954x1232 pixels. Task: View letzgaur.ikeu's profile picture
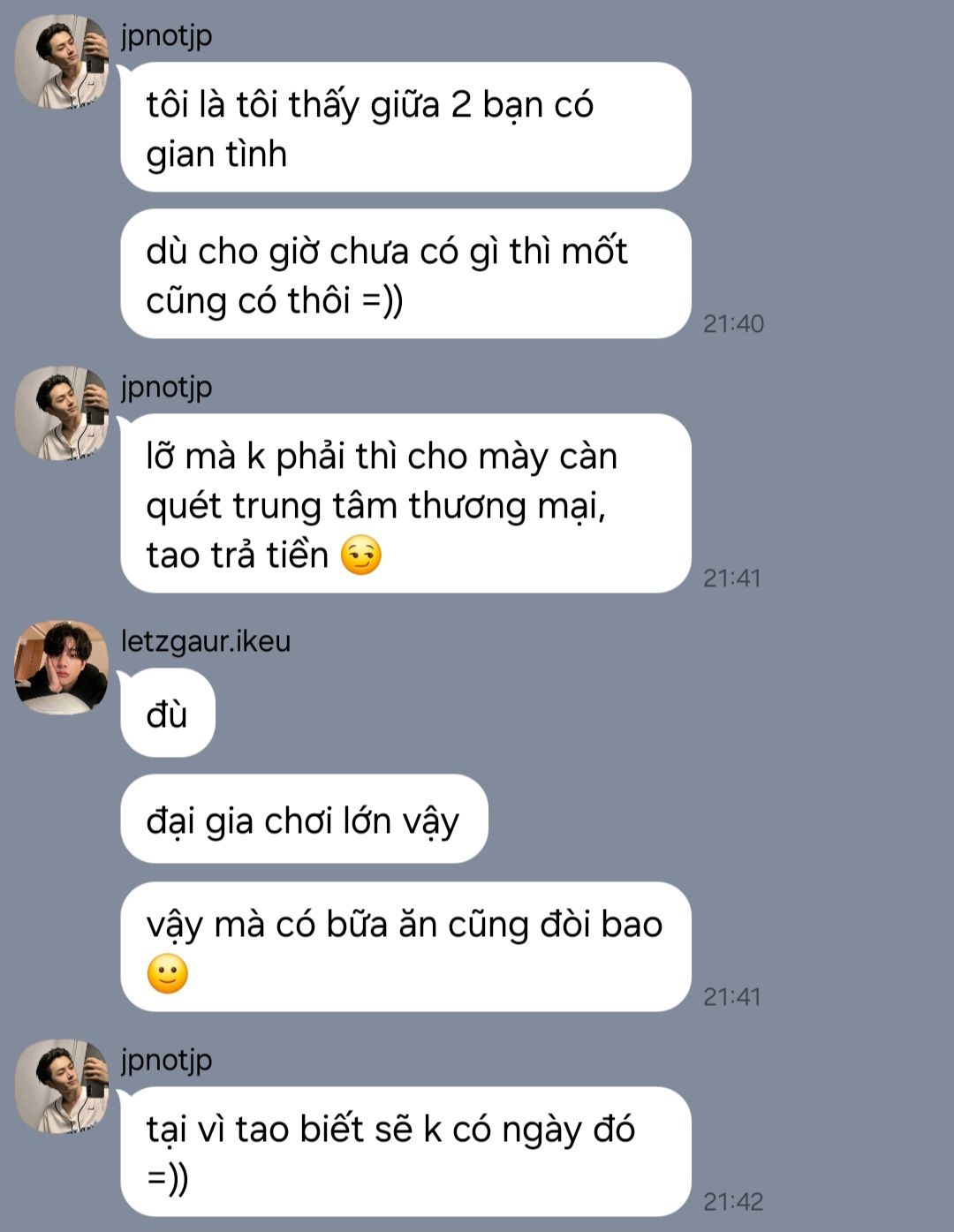click(61, 667)
